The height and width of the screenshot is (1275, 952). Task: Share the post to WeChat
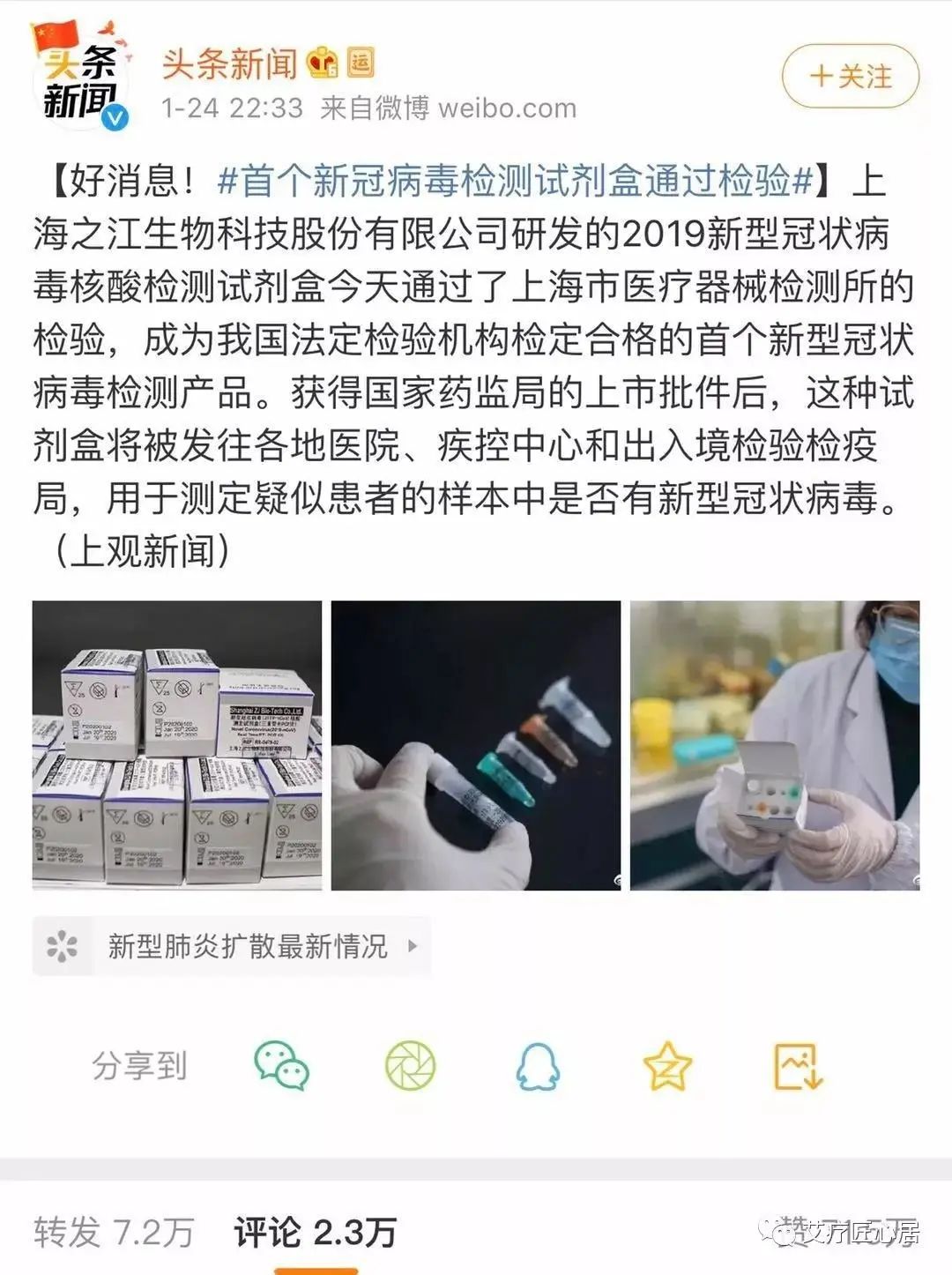click(x=281, y=1065)
